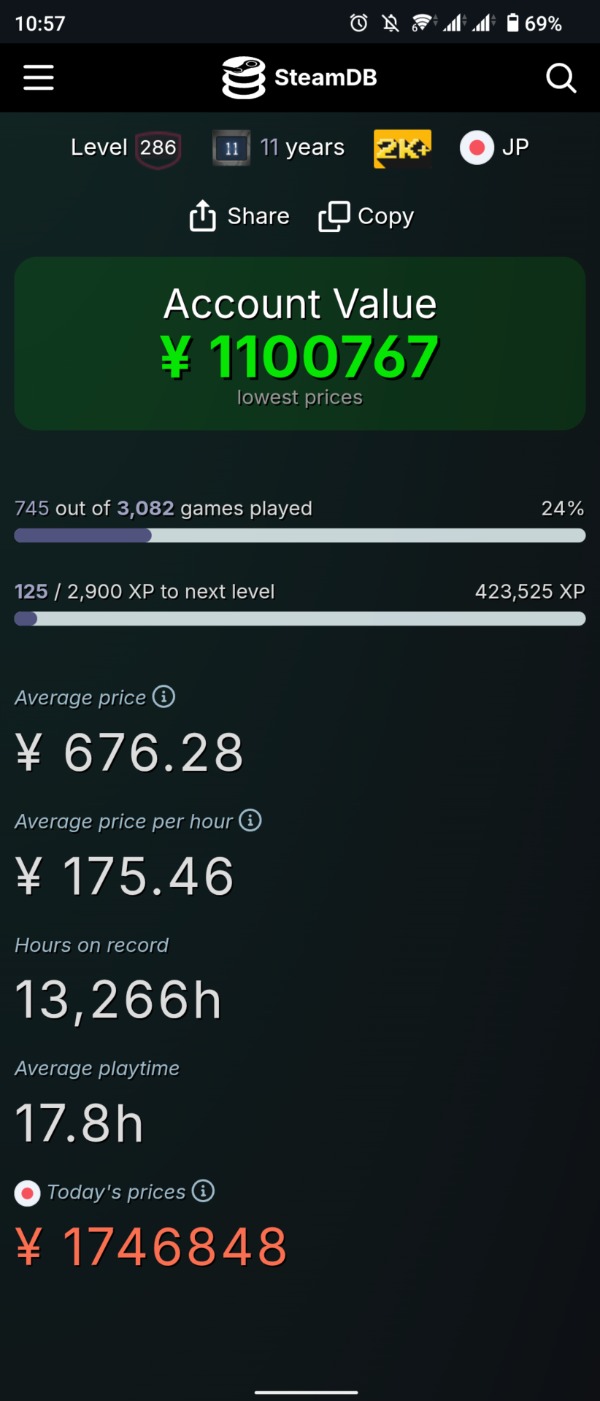Screen dimensions: 600x1401
Task: Show info about Average price
Action: pos(163,697)
